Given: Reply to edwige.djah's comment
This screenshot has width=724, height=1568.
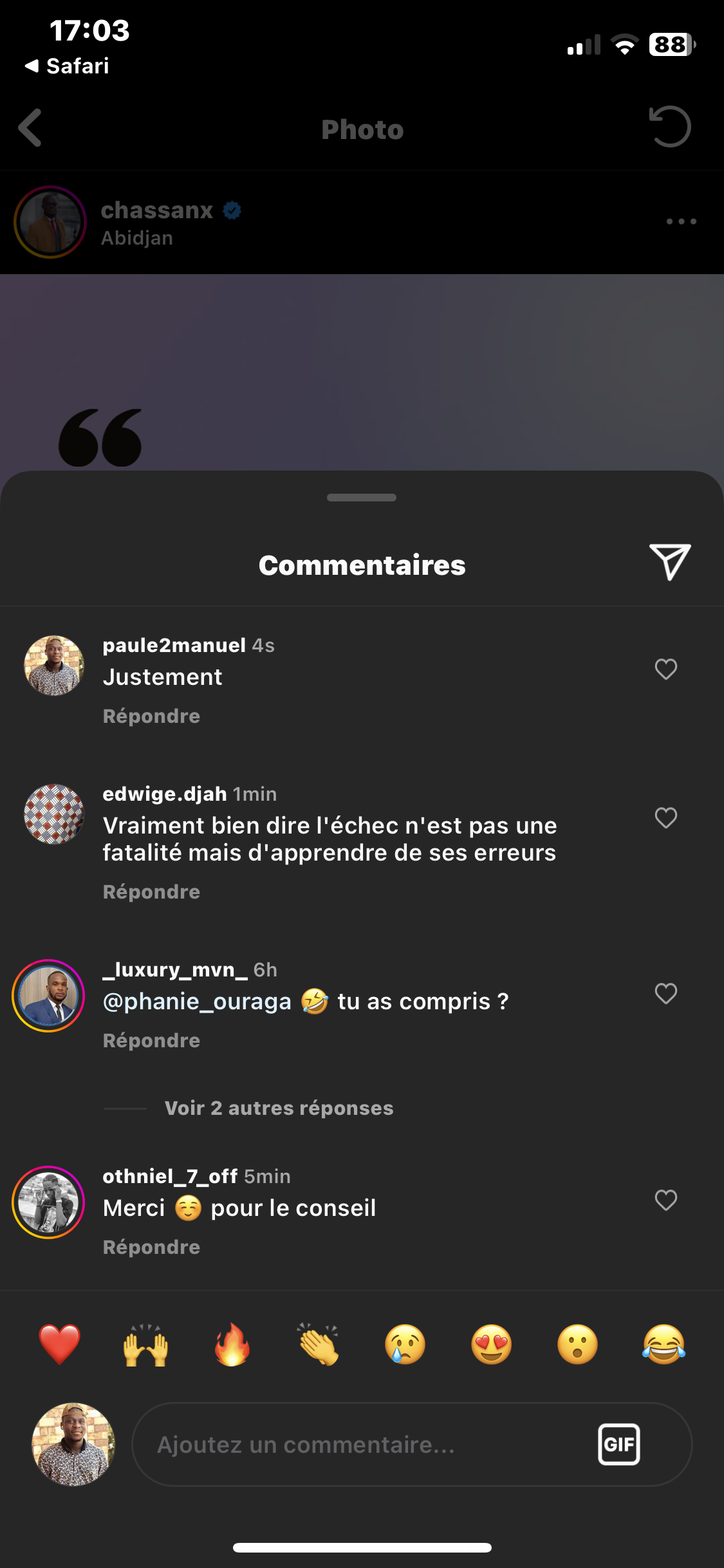Looking at the screenshot, I should (151, 892).
